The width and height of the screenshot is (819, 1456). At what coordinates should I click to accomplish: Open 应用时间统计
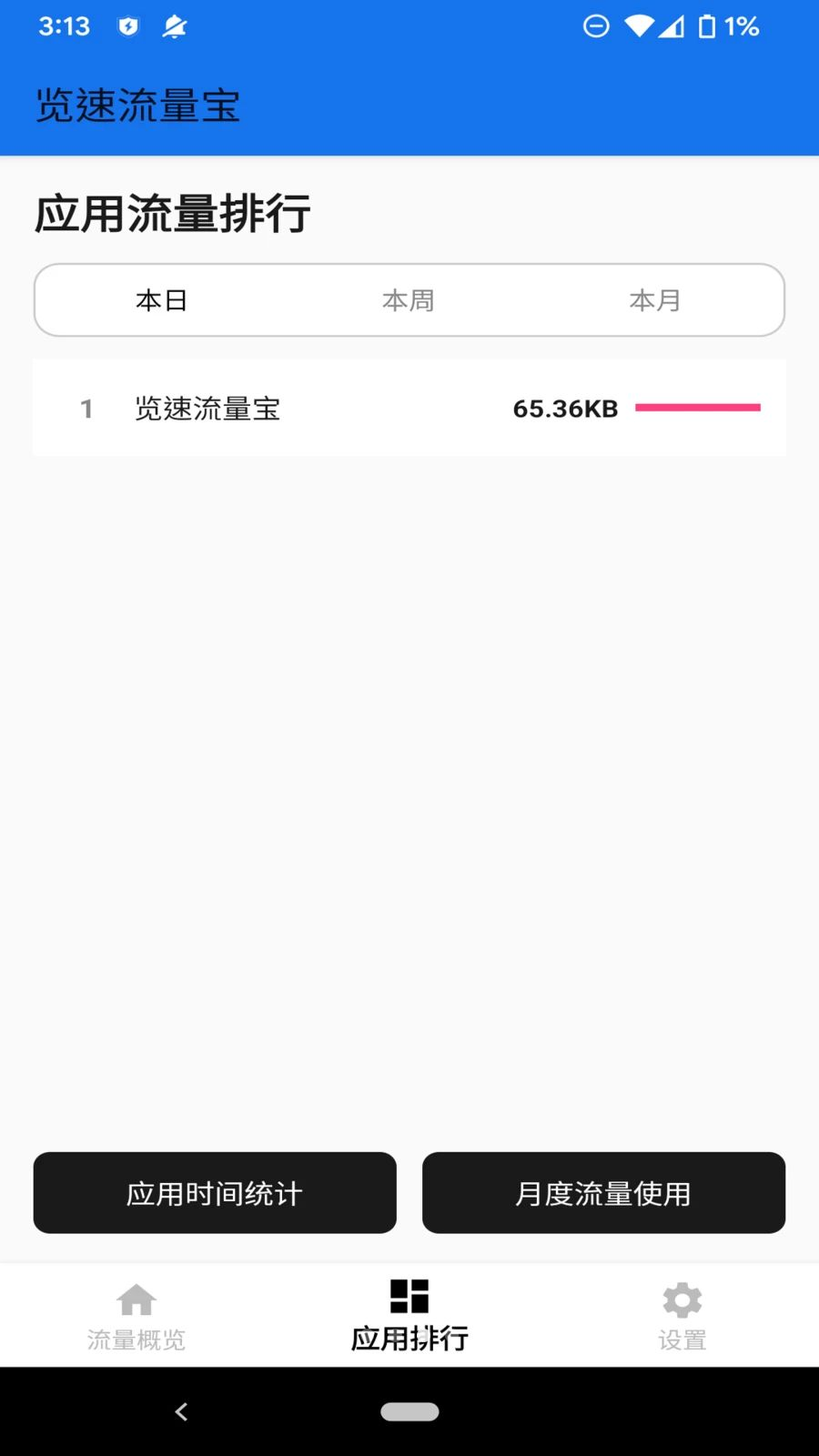[215, 1193]
